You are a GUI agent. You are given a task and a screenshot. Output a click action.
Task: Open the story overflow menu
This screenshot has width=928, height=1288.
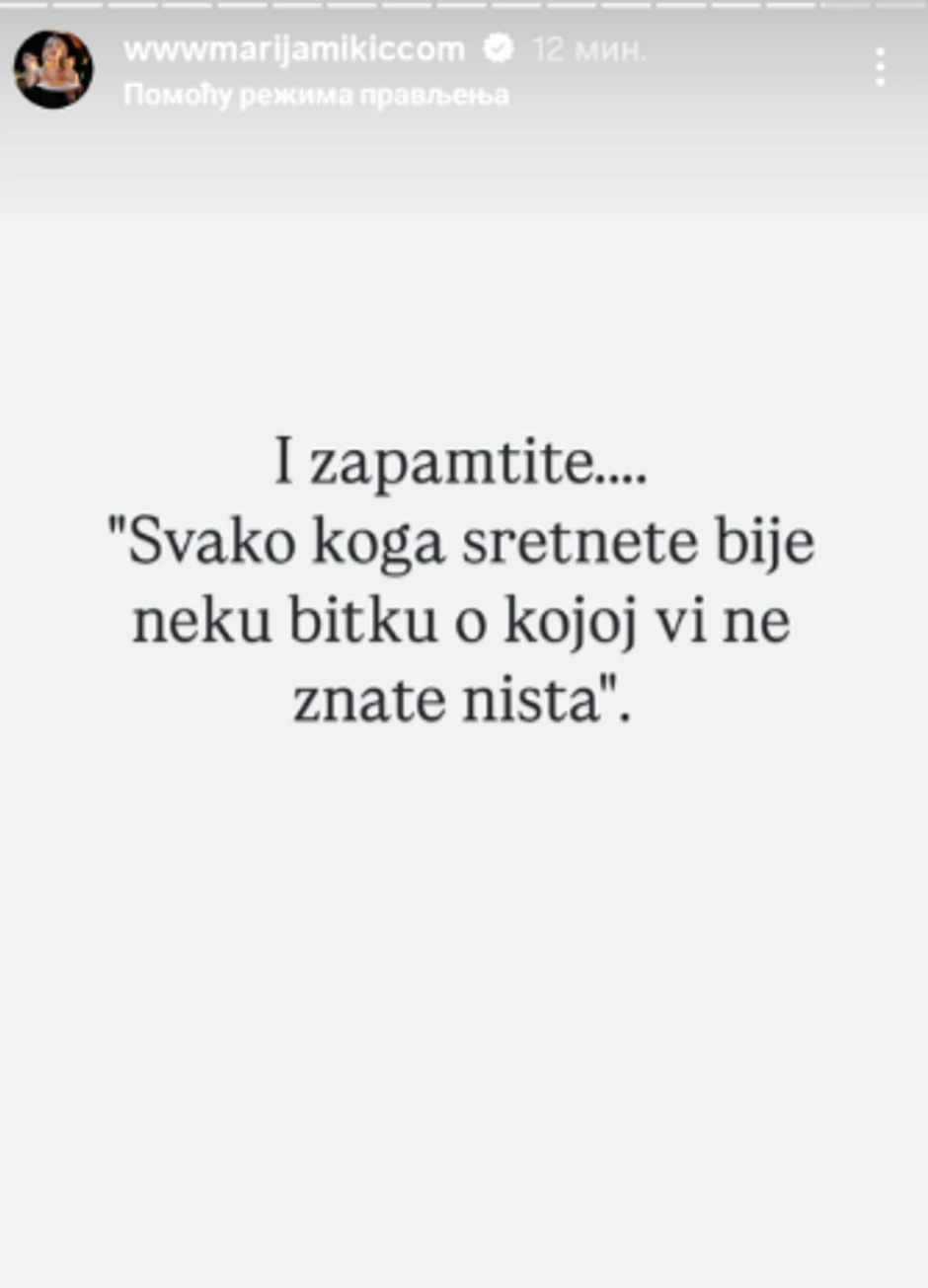click(x=880, y=68)
